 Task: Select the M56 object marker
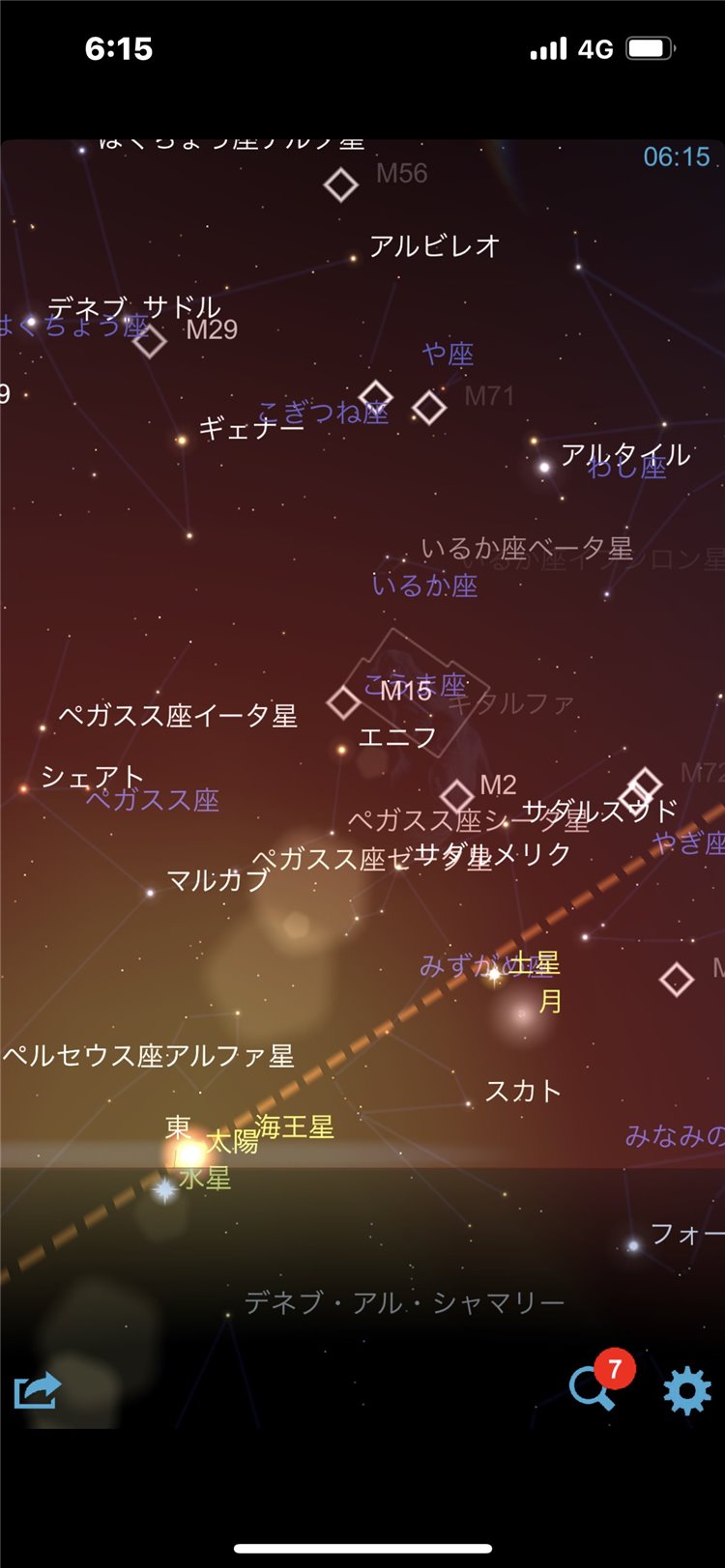pos(340,185)
